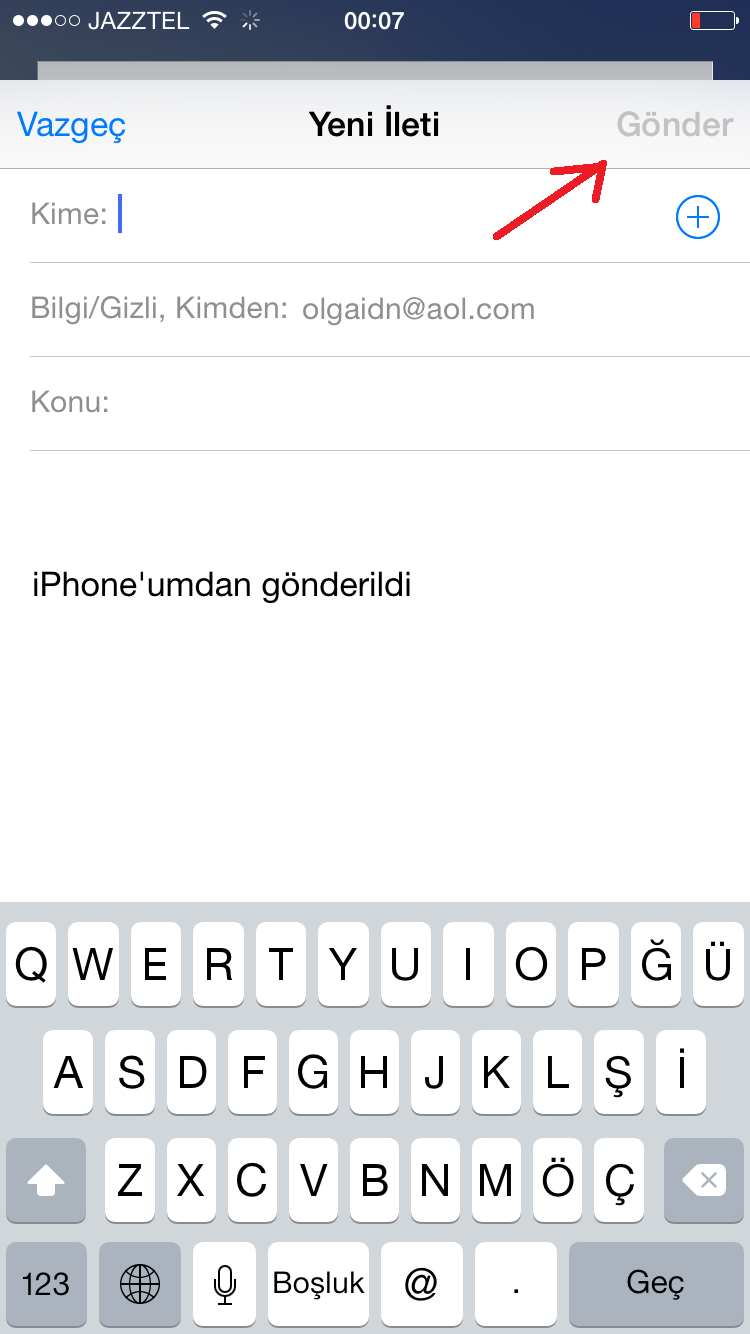The height and width of the screenshot is (1334, 750).
Task: Change keyboard language with globe key
Action: [140, 1284]
